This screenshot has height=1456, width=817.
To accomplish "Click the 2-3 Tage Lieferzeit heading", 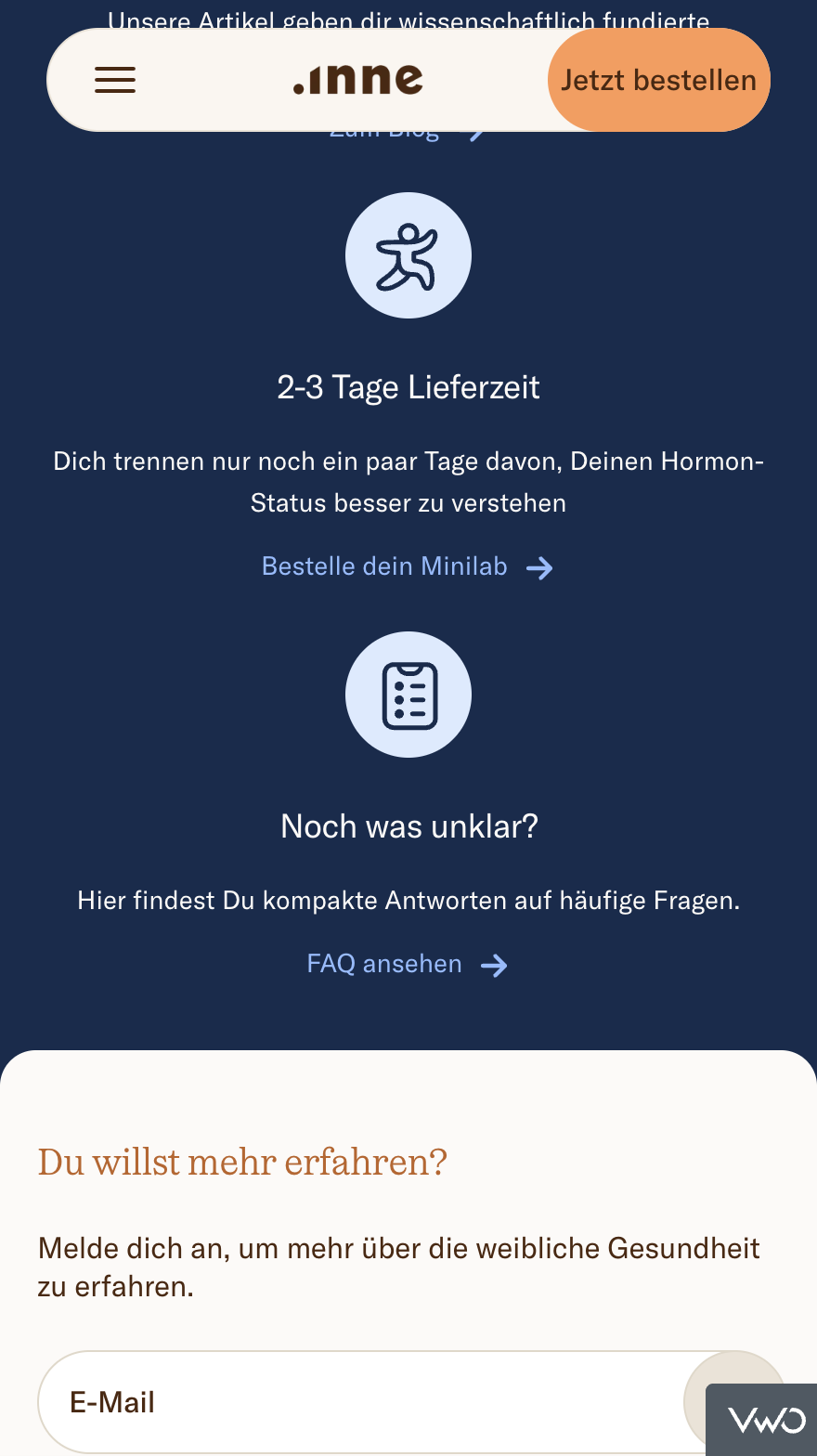I will pyautogui.click(x=408, y=386).
